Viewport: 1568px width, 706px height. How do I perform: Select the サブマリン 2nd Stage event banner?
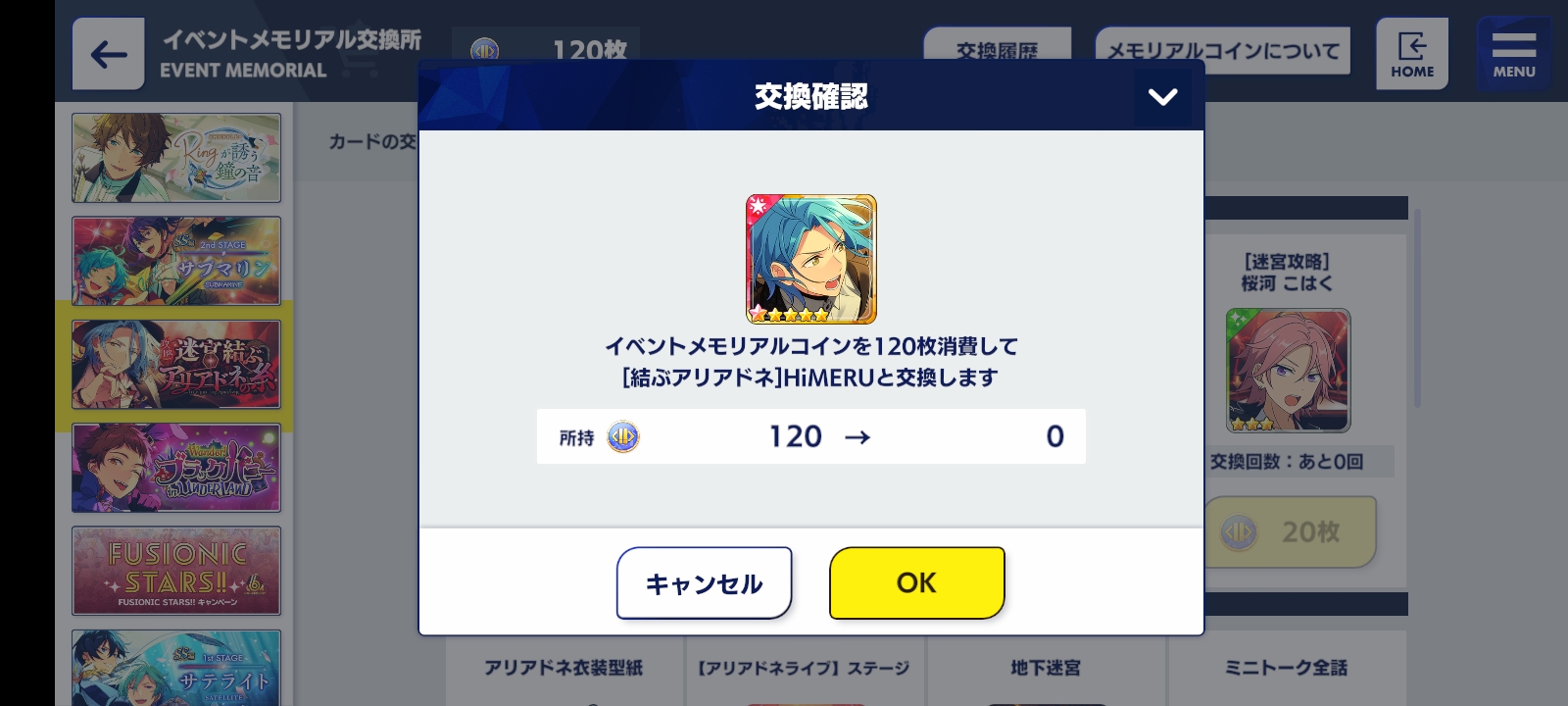(x=176, y=261)
